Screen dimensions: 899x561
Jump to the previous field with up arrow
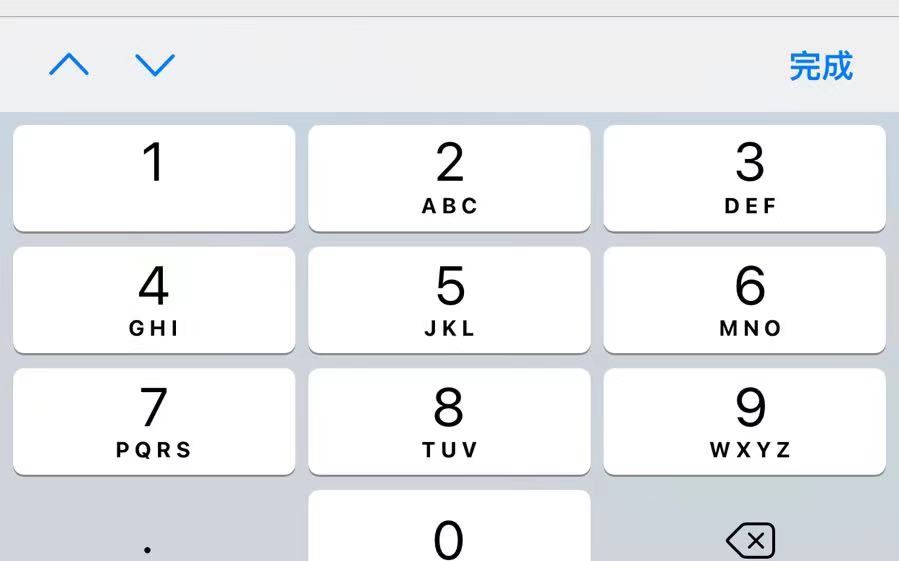point(69,66)
